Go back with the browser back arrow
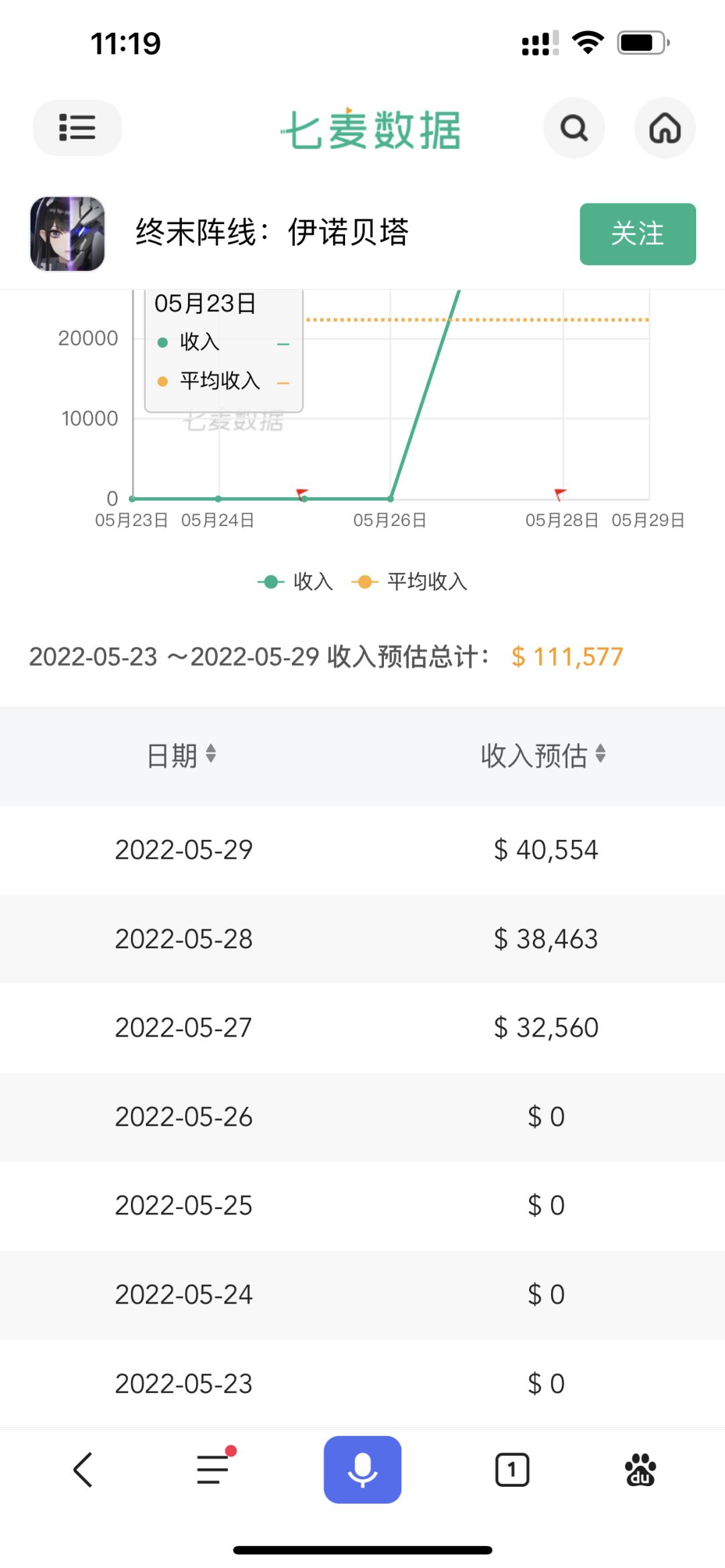Viewport: 725px width, 1568px height. pos(83,1469)
